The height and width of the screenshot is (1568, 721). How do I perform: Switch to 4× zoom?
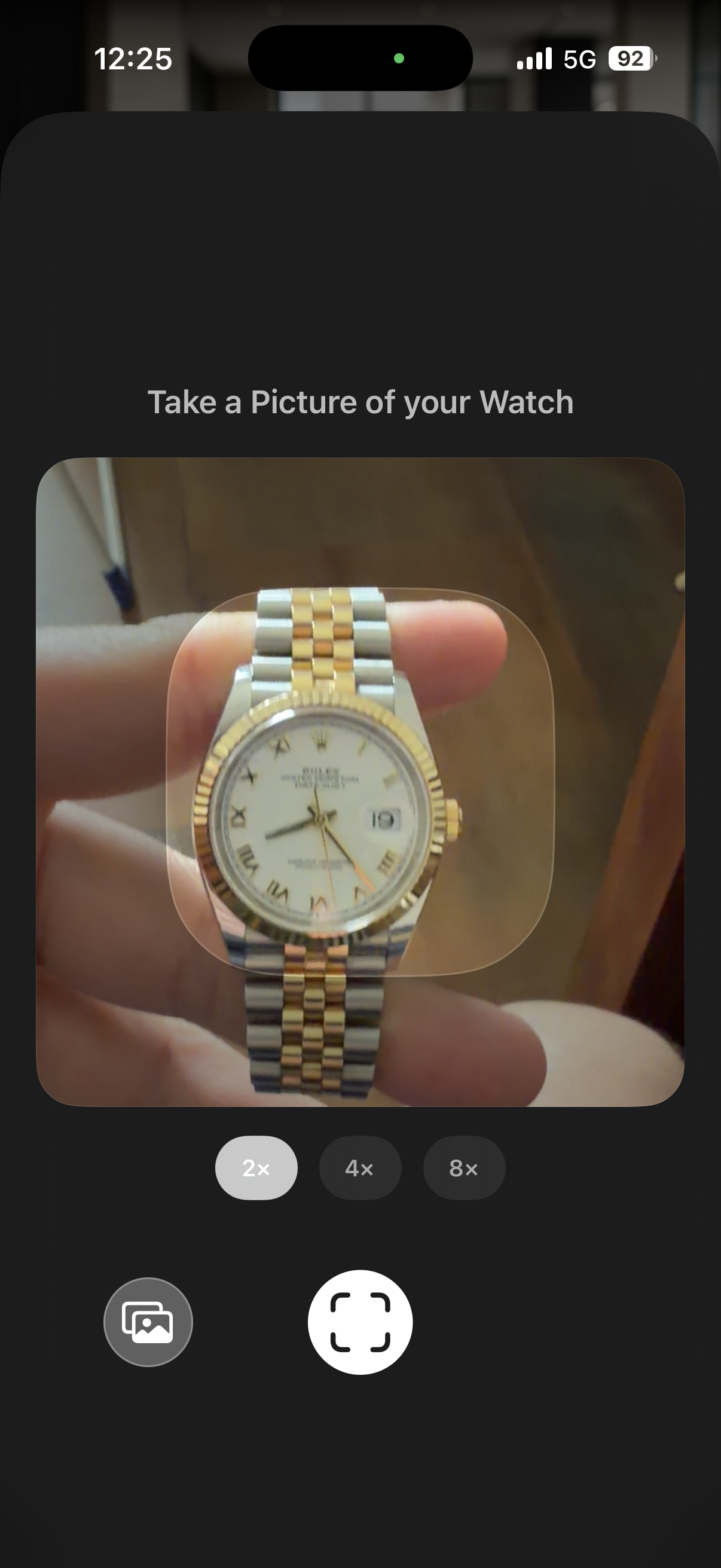360,1168
